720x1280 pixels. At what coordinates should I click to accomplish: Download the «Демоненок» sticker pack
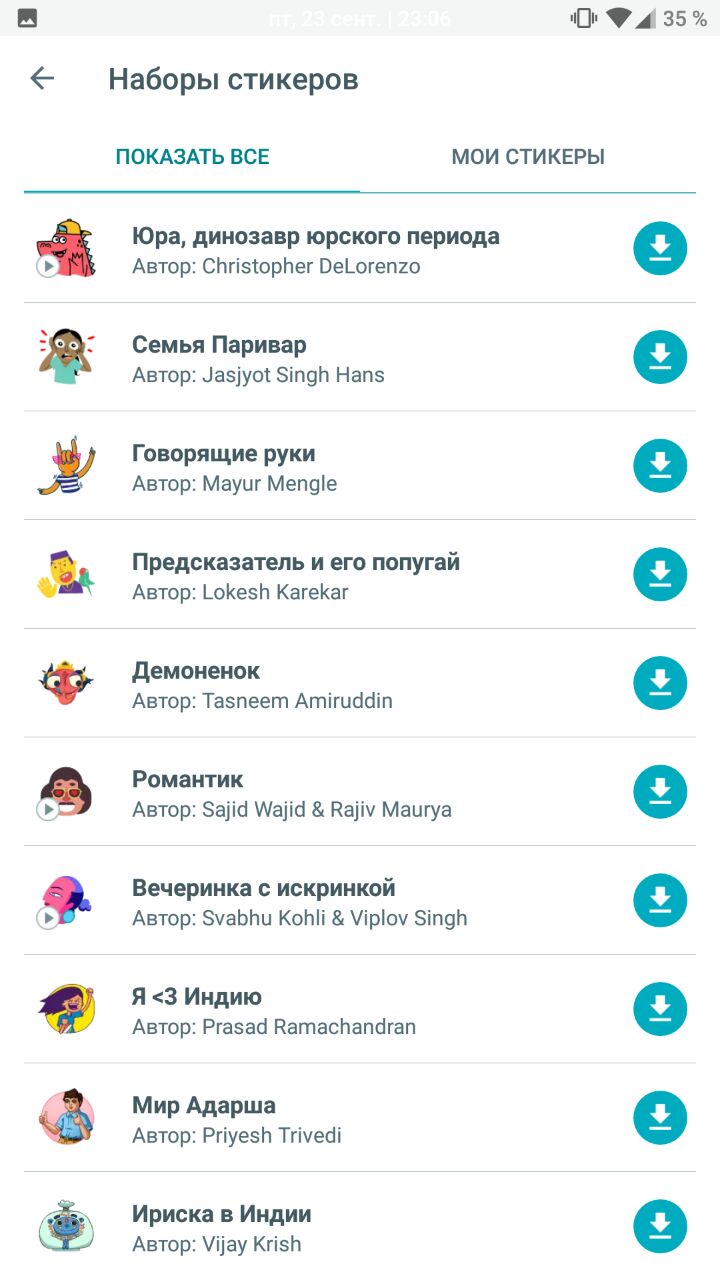tap(660, 683)
